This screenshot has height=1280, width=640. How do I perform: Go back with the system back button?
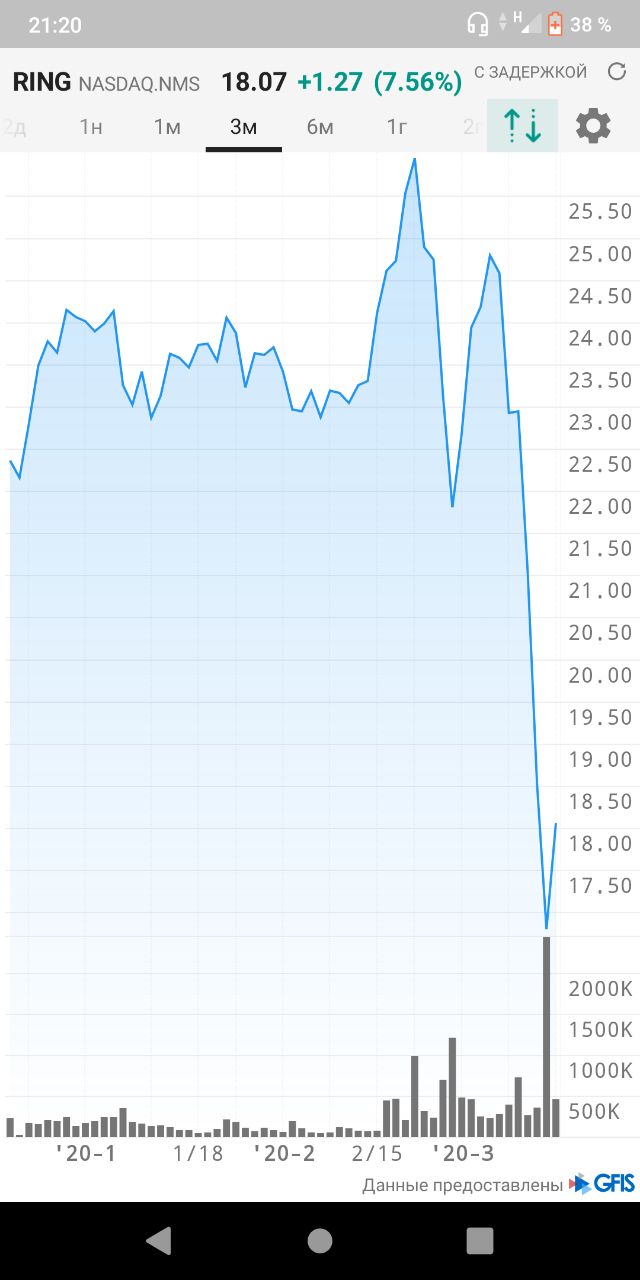click(159, 1241)
